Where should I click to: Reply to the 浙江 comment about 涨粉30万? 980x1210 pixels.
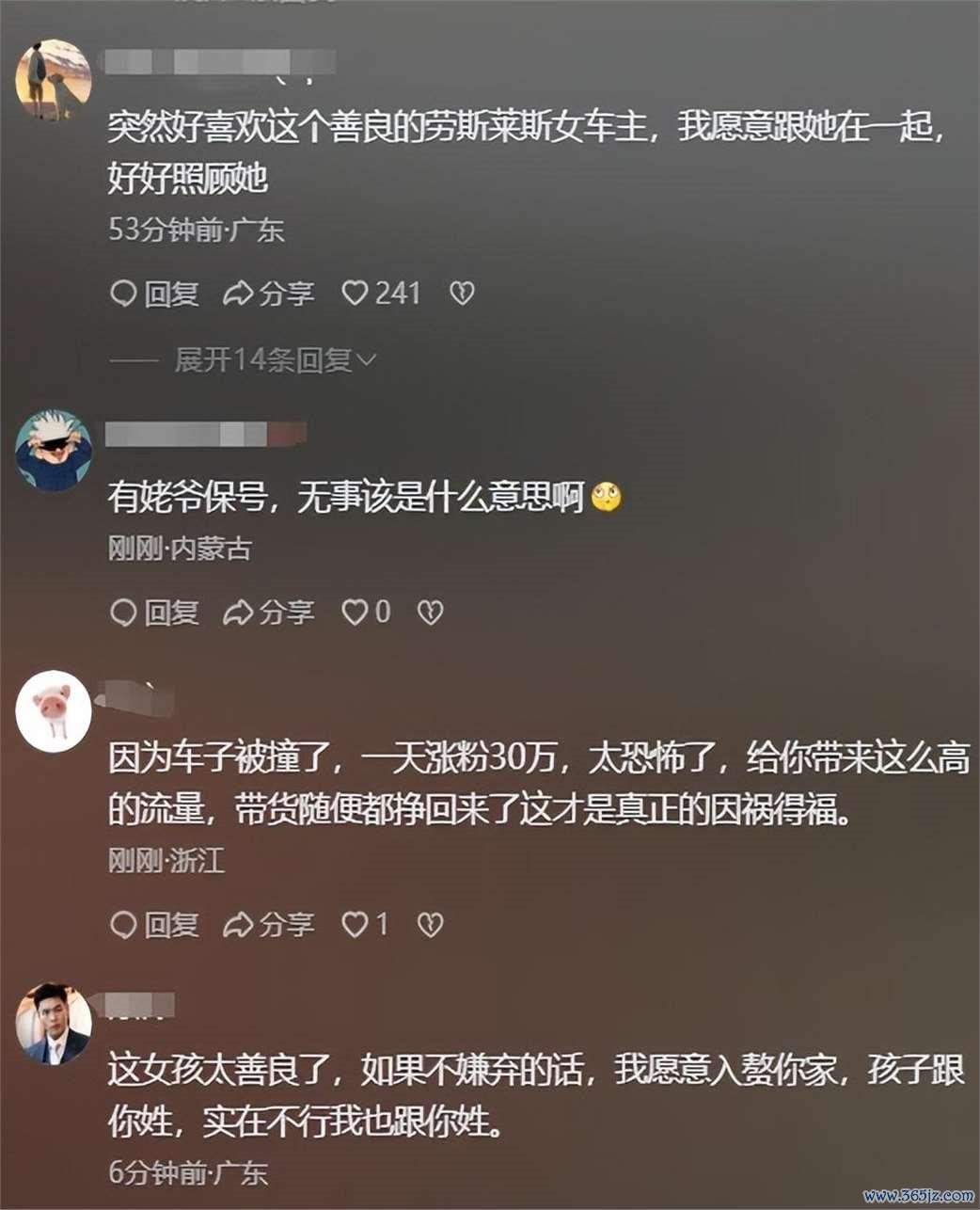pos(155,925)
